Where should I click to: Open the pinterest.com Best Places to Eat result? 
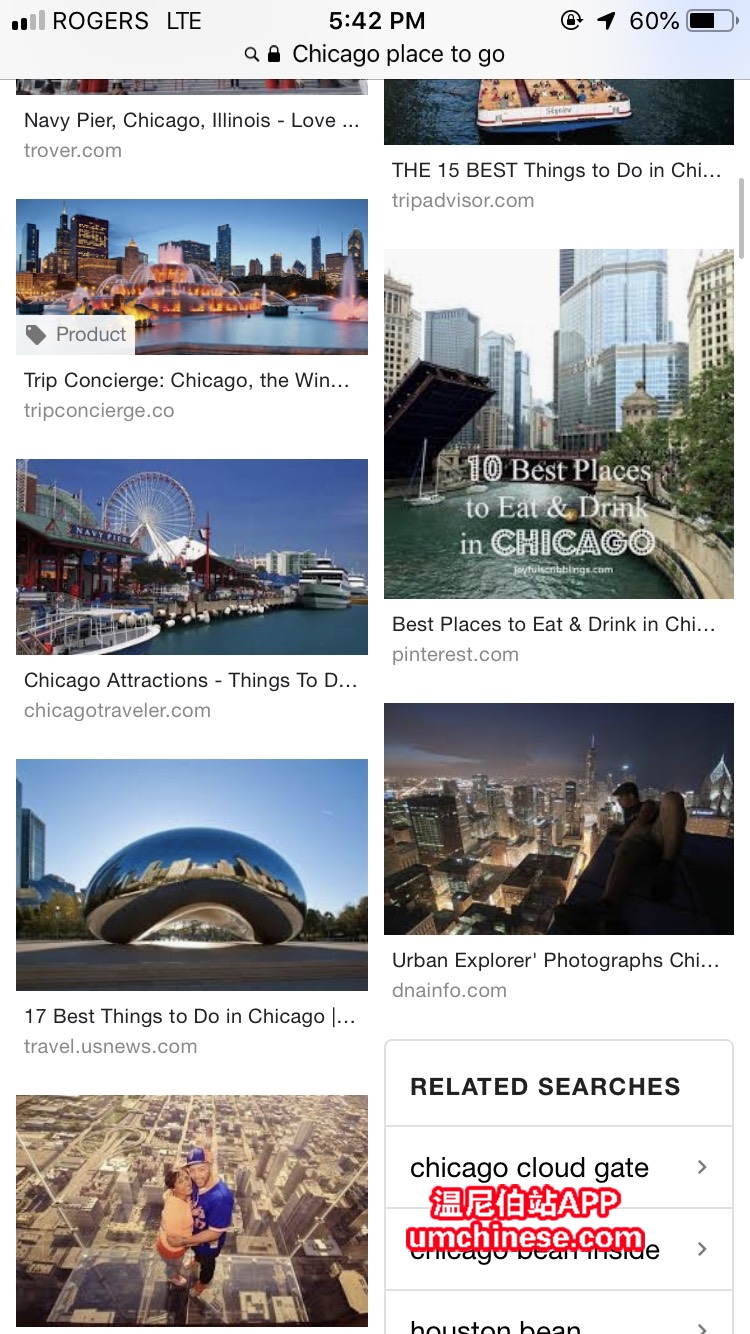pos(554,625)
